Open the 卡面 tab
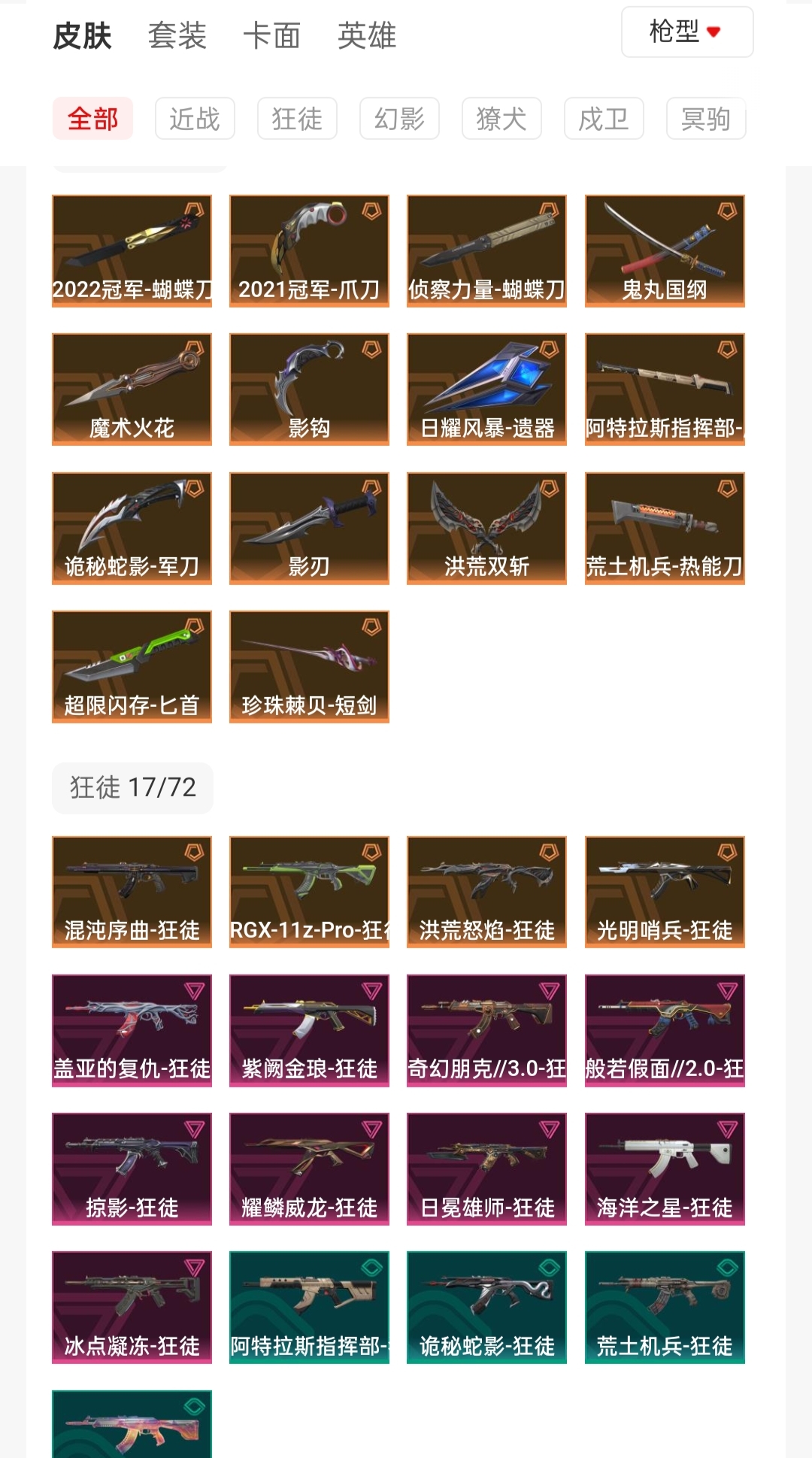The image size is (812, 1458). coord(271,35)
